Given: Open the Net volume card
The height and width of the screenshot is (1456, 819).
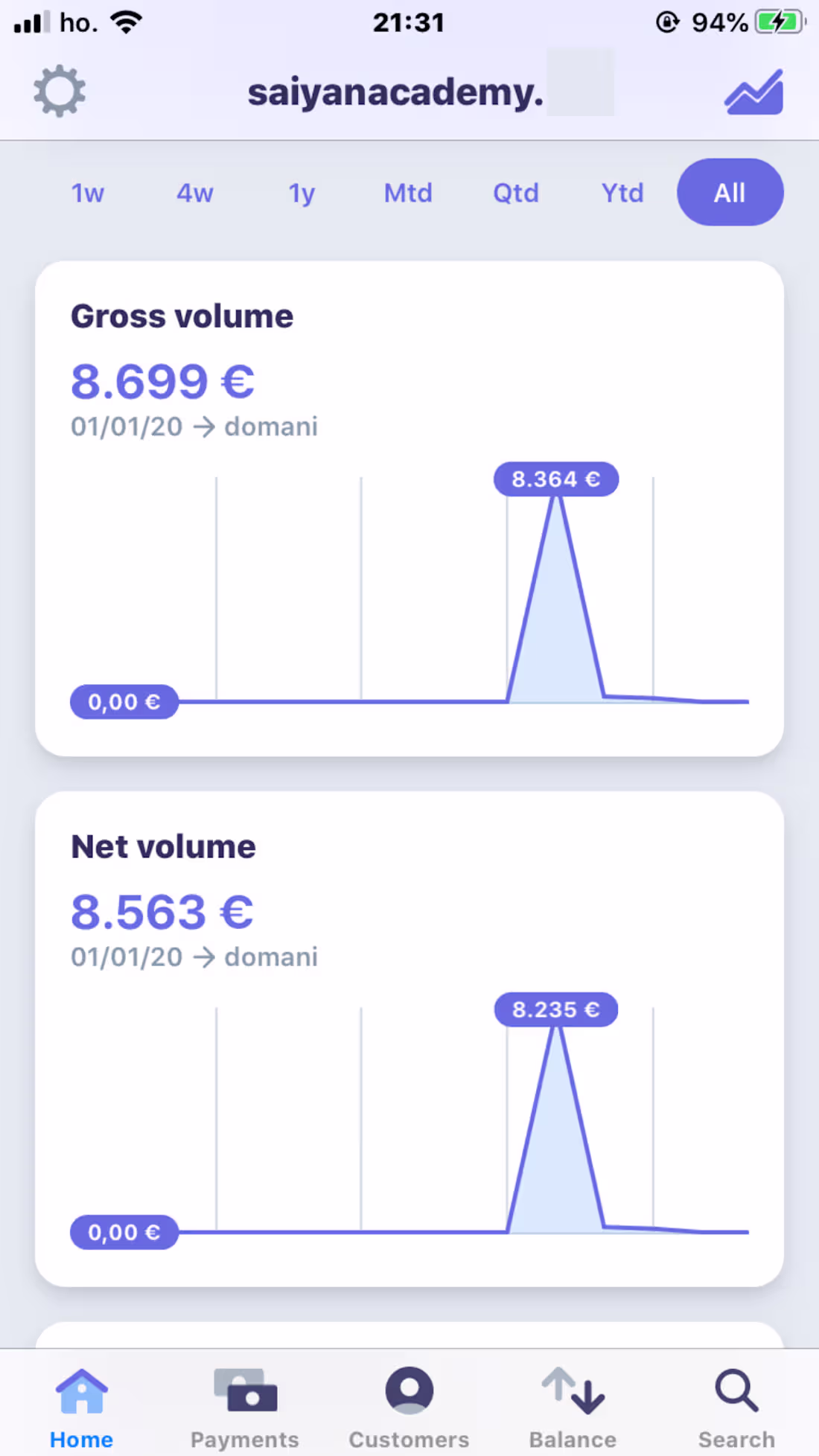Looking at the screenshot, I should click(x=409, y=1038).
